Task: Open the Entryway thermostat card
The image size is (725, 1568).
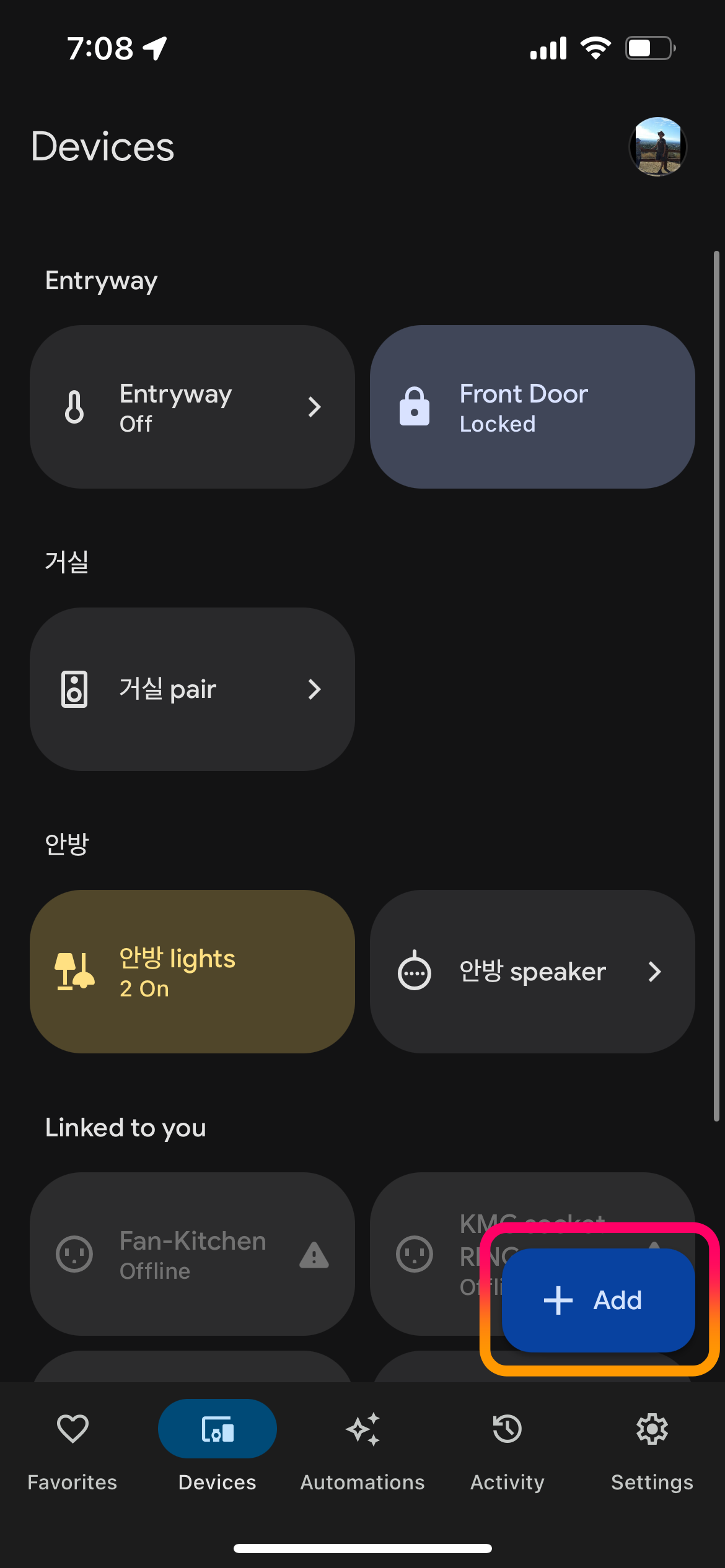Action: 192,407
